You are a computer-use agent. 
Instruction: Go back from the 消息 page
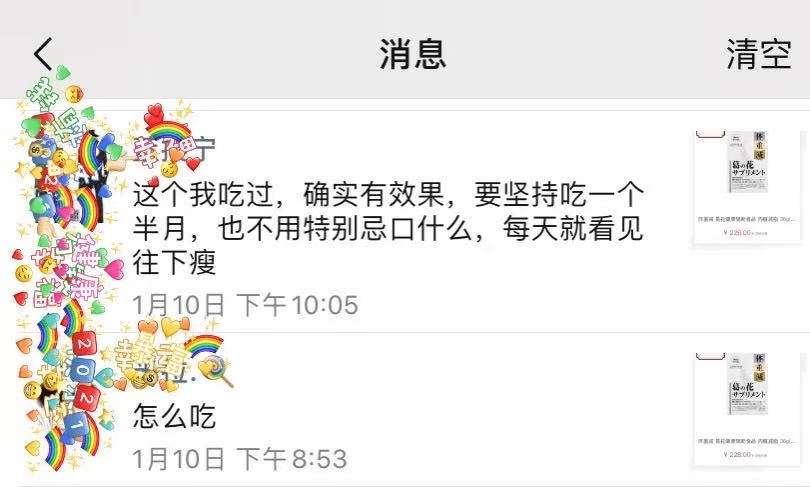(x=42, y=53)
